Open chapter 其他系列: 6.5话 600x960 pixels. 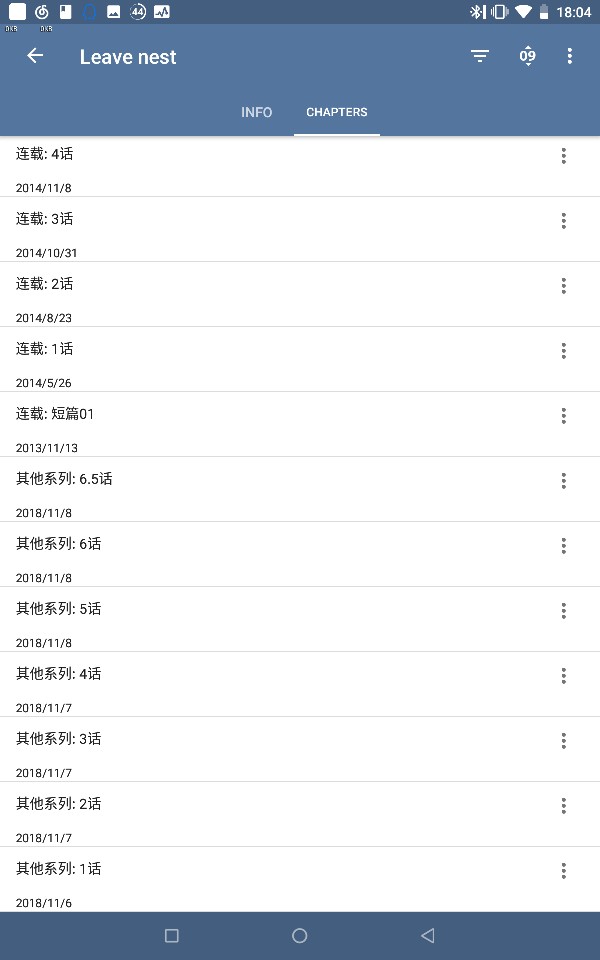pyautogui.click(x=270, y=491)
